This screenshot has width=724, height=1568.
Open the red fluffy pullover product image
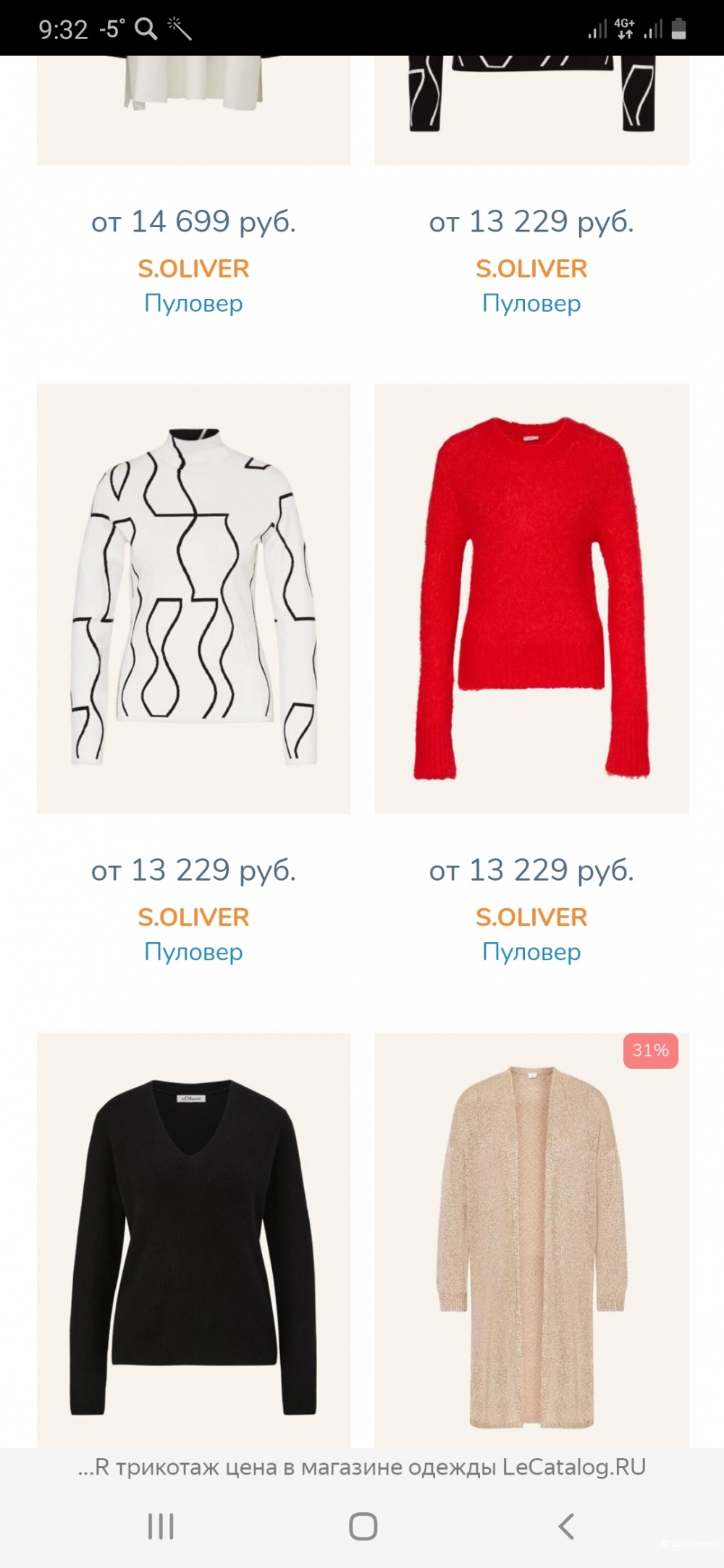coord(531,598)
